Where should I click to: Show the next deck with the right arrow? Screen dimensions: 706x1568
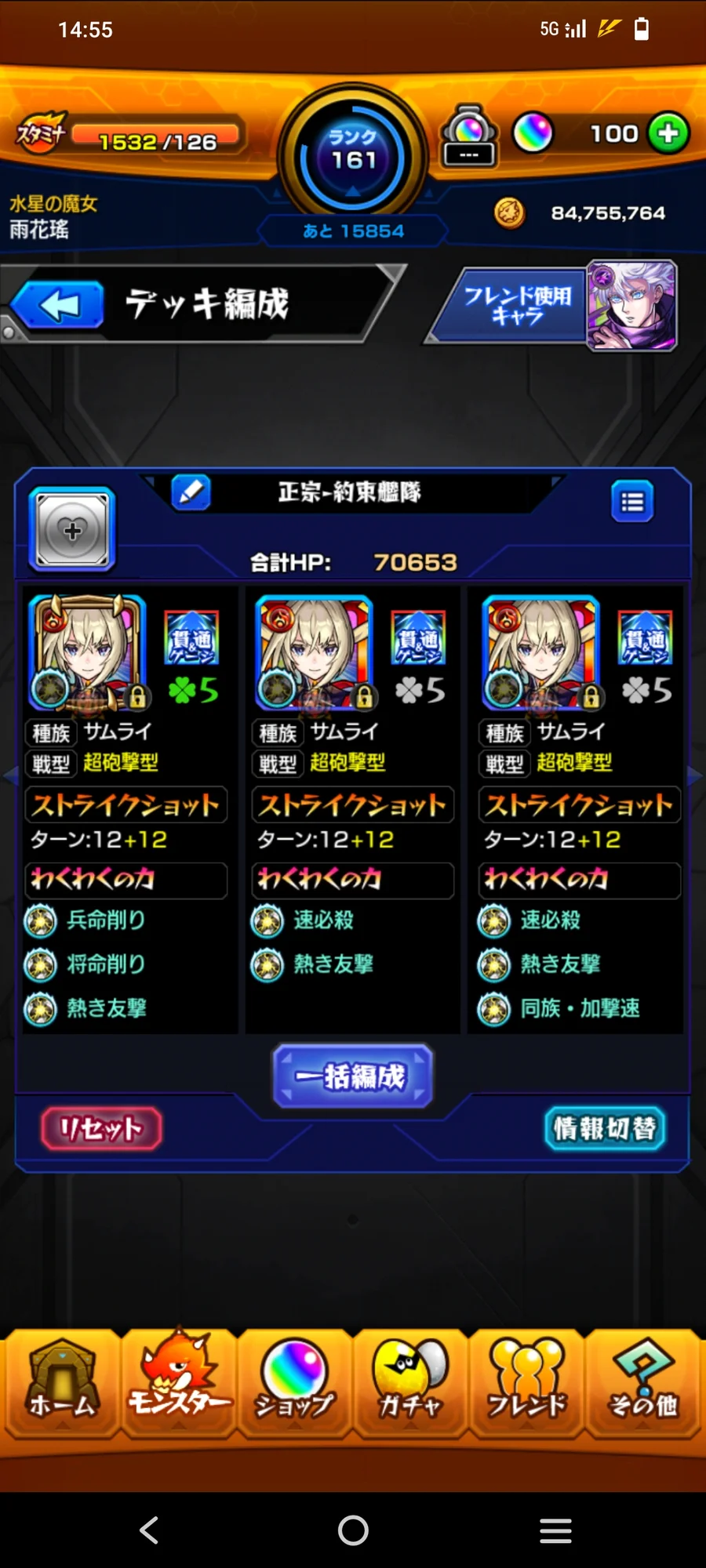point(695,776)
